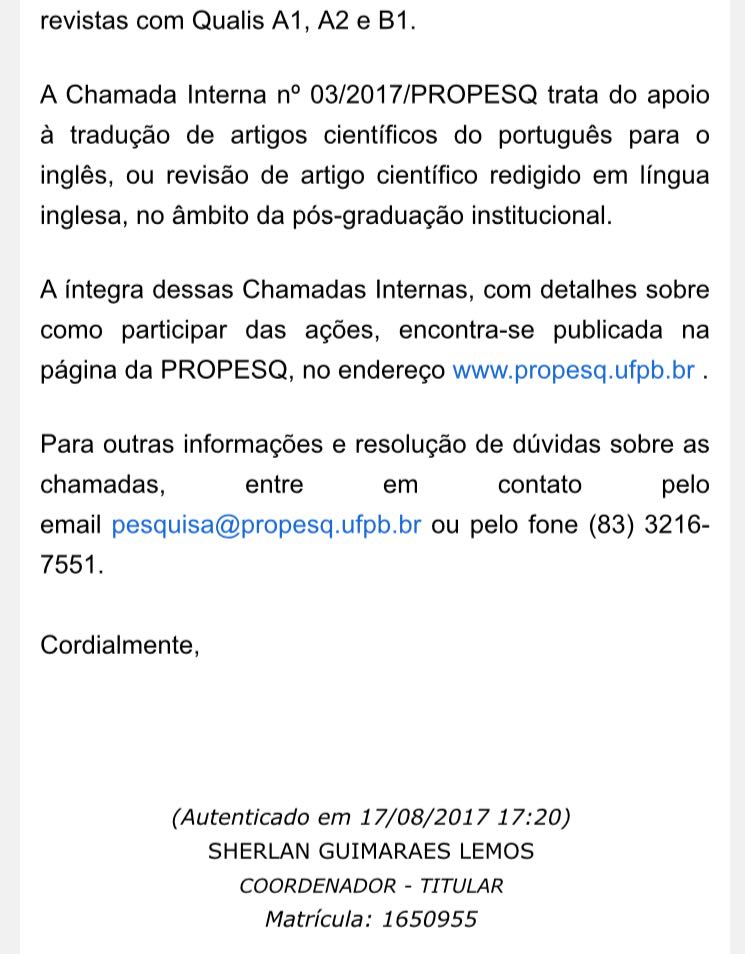Open the www.propesq.ufpb.br link

573,370
